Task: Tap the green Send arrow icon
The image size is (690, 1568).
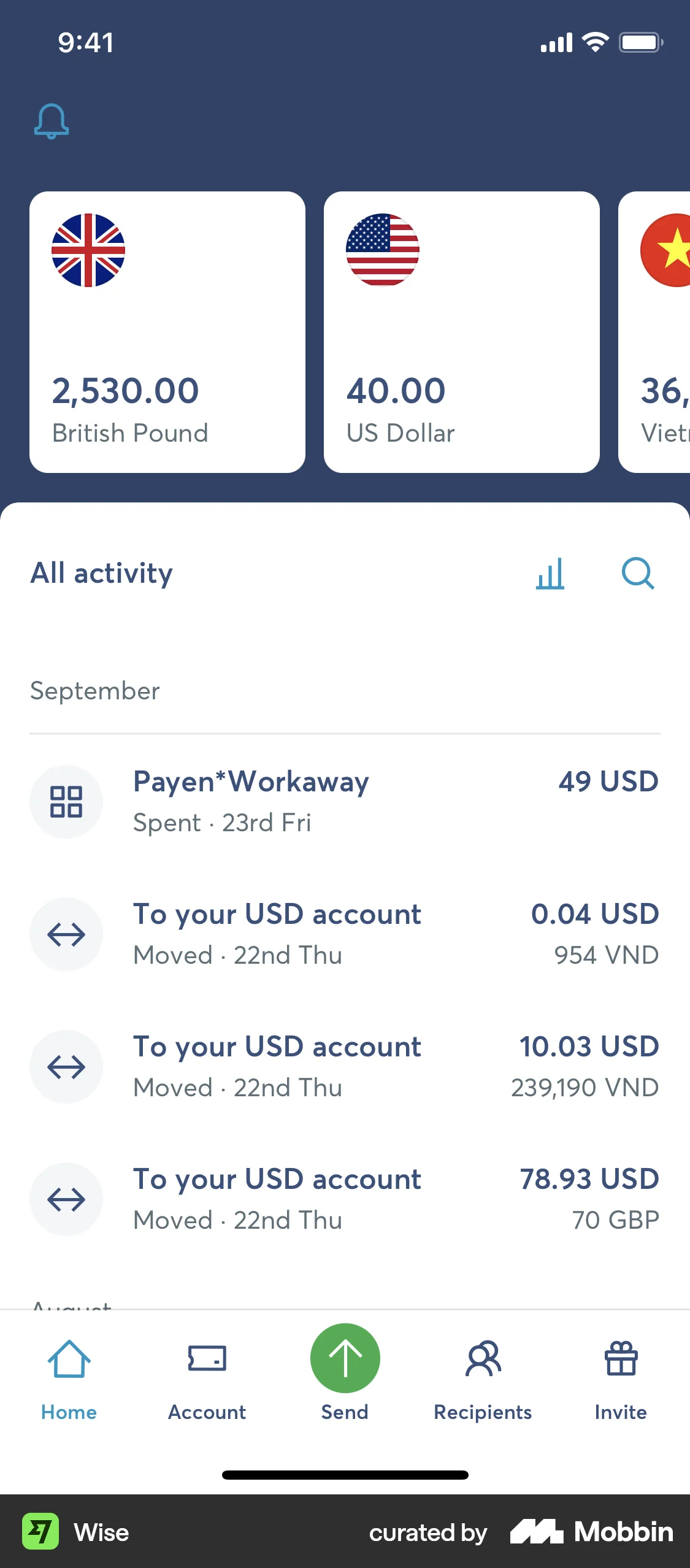Action: 345,1358
